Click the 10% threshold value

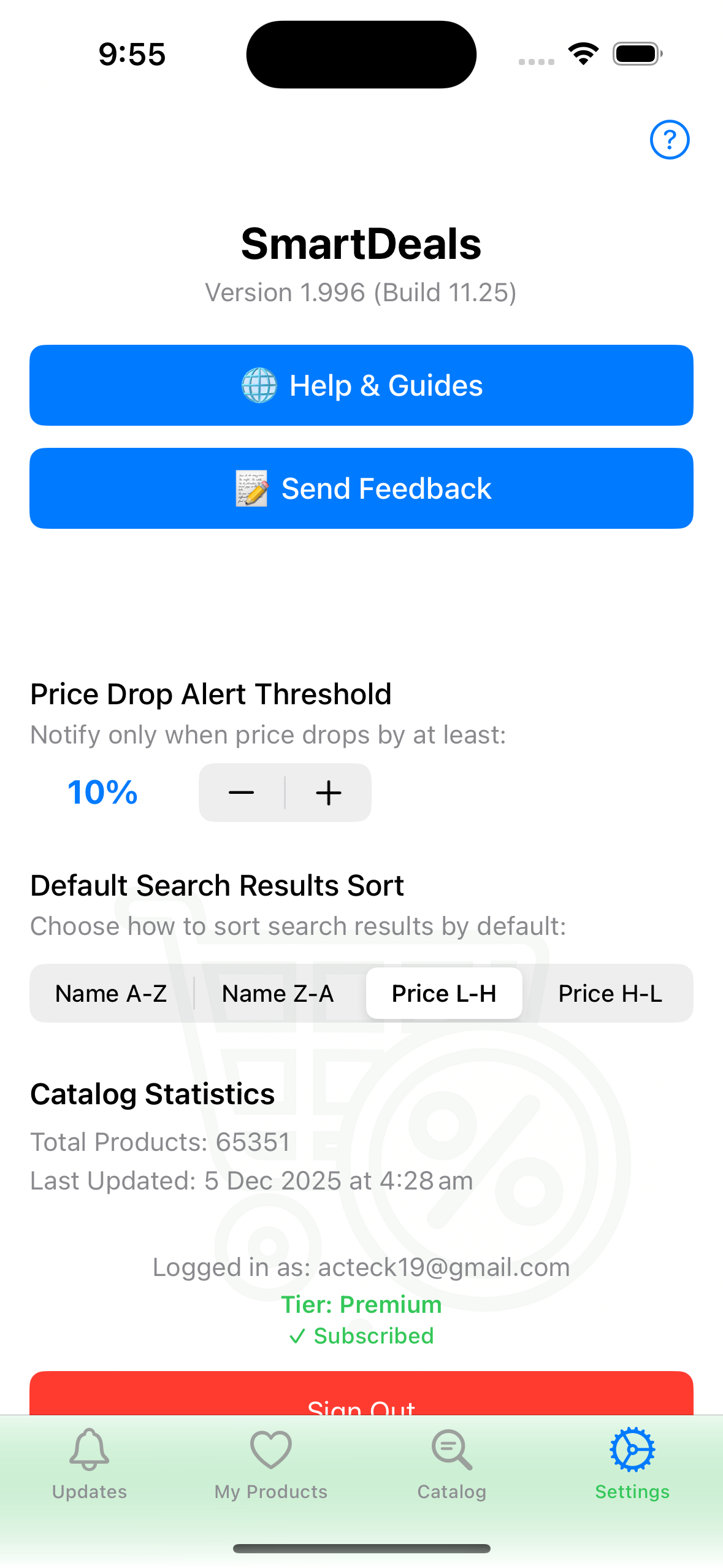click(102, 792)
